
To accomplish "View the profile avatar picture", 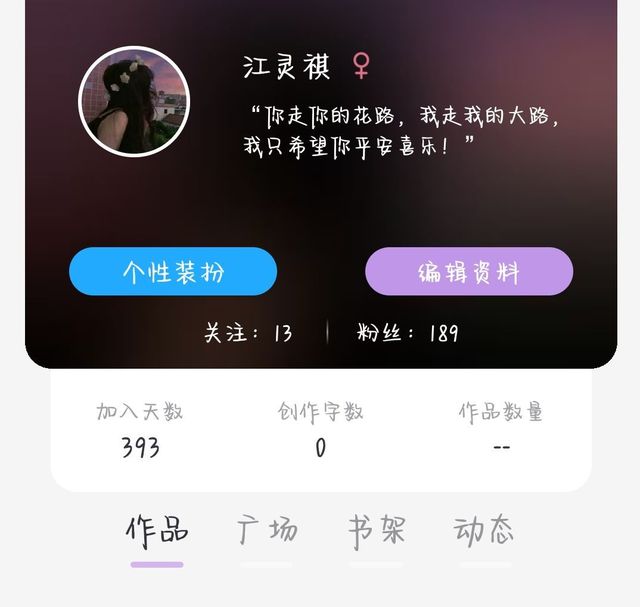I will click(x=134, y=102).
